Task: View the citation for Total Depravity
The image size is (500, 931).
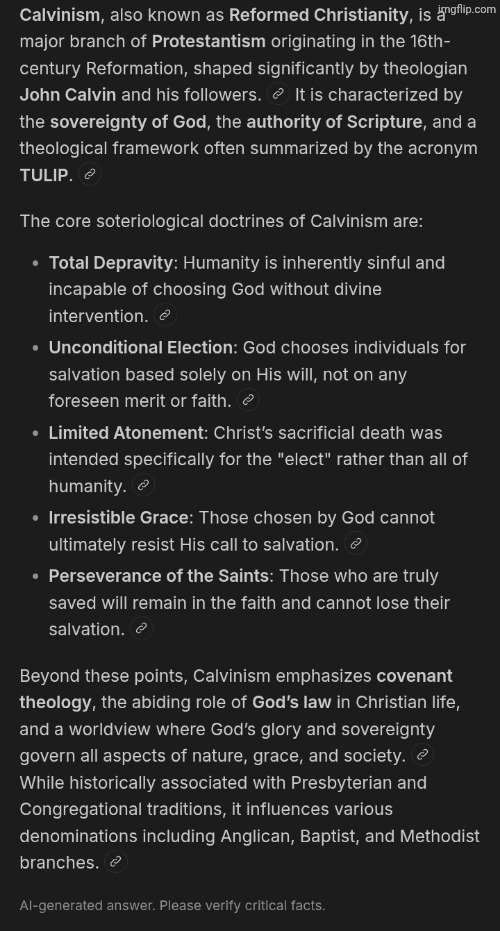Action: pyautogui.click(x=165, y=315)
